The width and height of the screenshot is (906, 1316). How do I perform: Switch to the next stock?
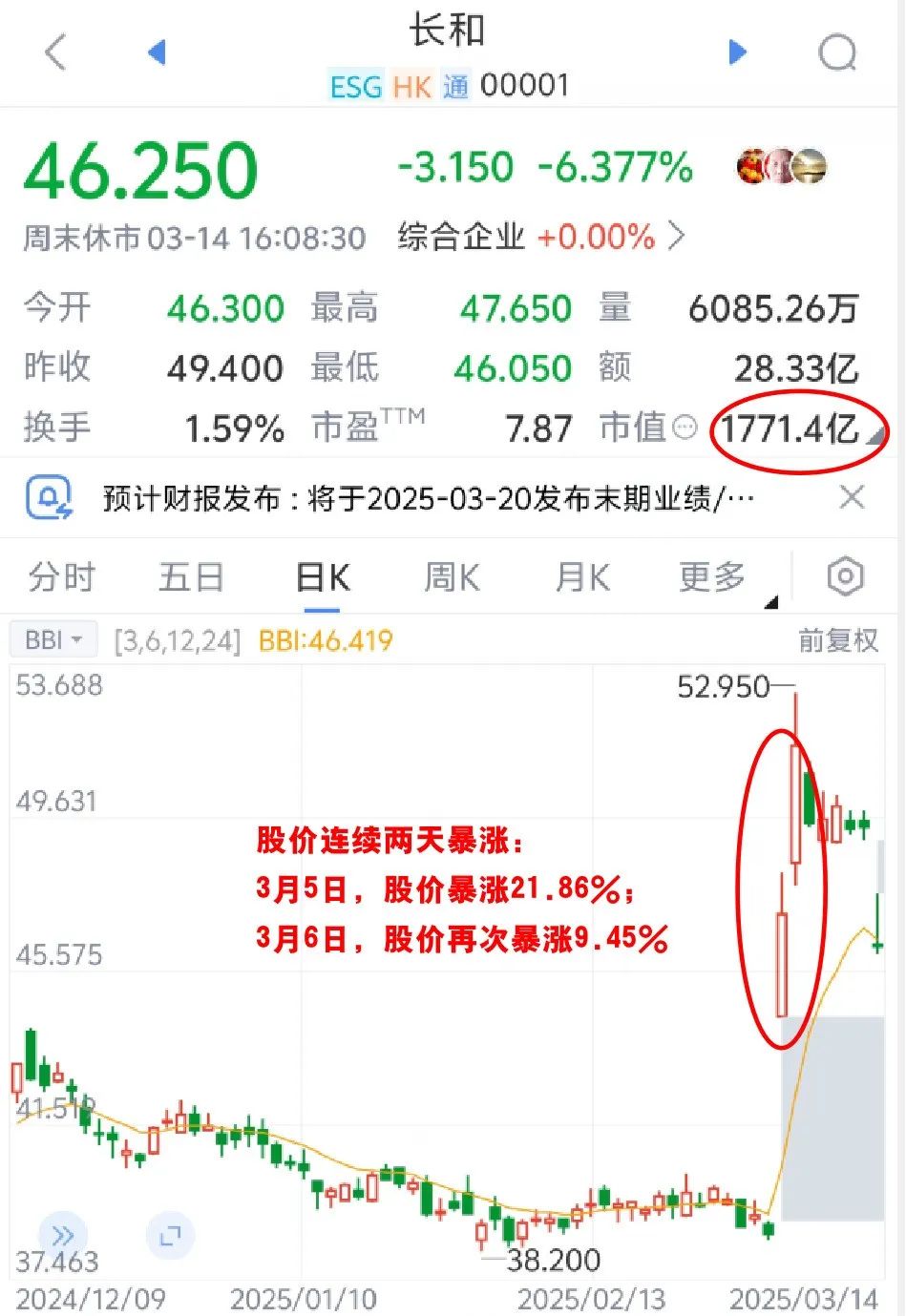(x=737, y=52)
